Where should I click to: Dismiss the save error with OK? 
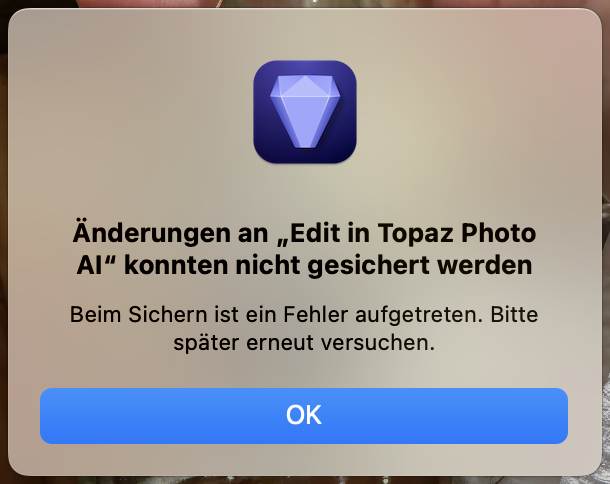point(304,415)
